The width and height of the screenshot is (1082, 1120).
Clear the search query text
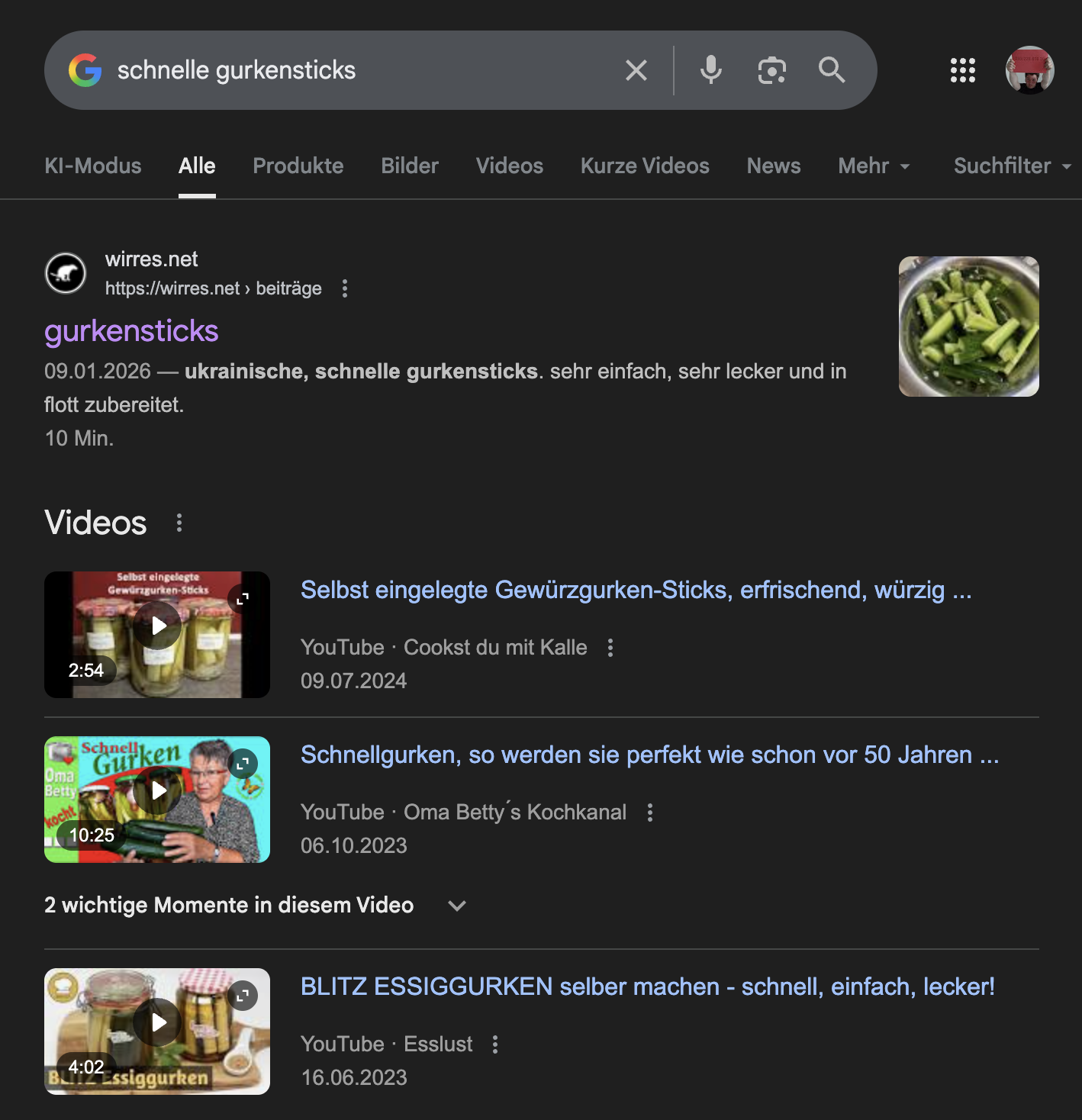pyautogui.click(x=636, y=71)
